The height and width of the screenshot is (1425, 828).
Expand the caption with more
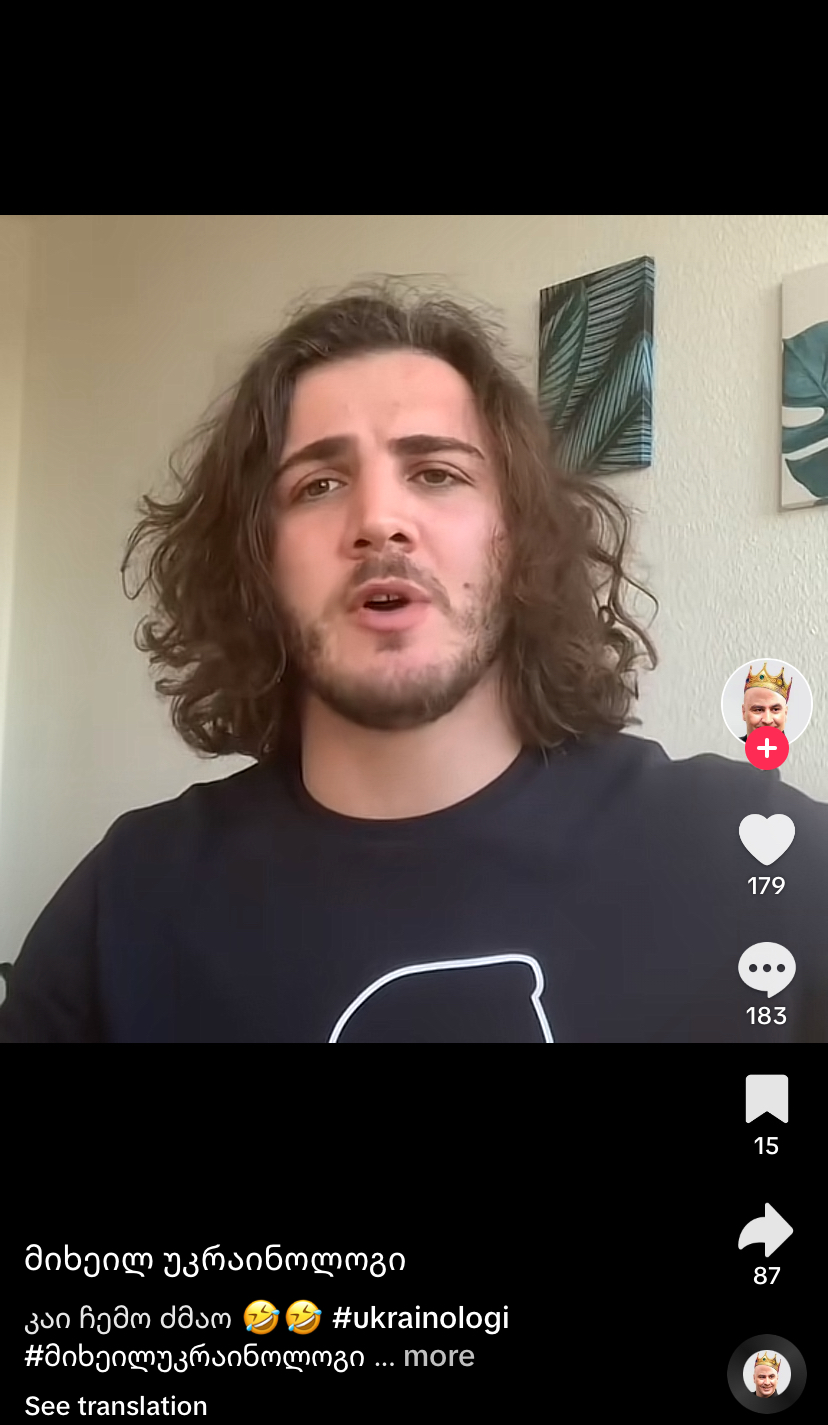438,1356
